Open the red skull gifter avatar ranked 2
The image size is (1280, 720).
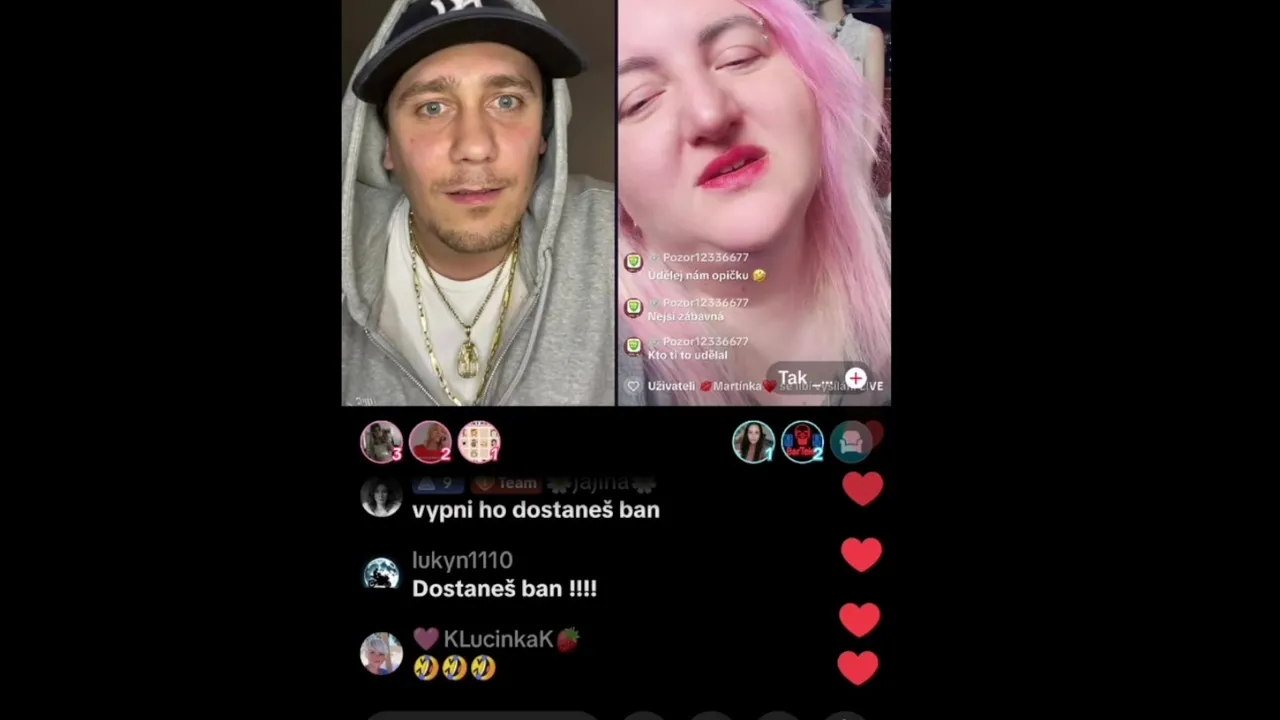point(802,442)
